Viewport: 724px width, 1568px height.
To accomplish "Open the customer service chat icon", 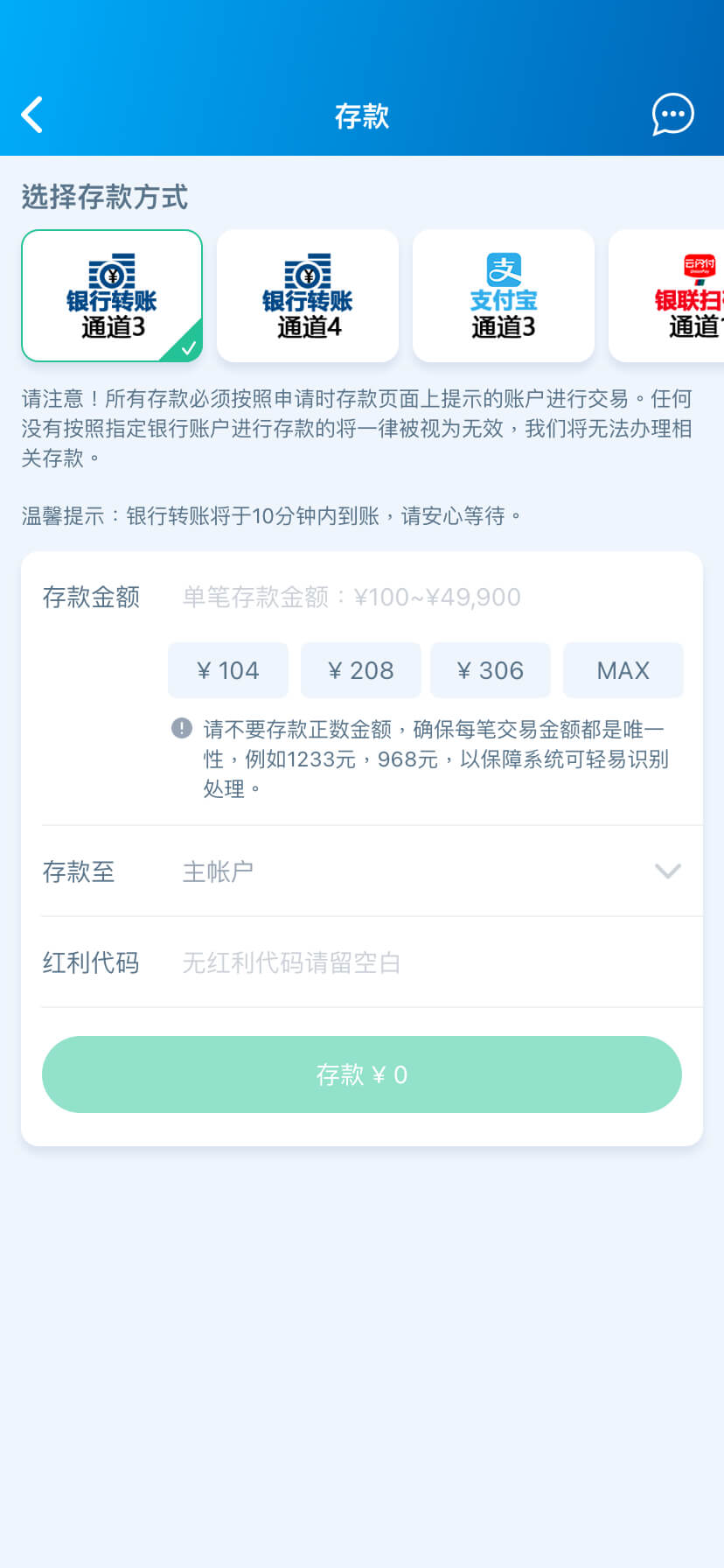I will pyautogui.click(x=672, y=115).
